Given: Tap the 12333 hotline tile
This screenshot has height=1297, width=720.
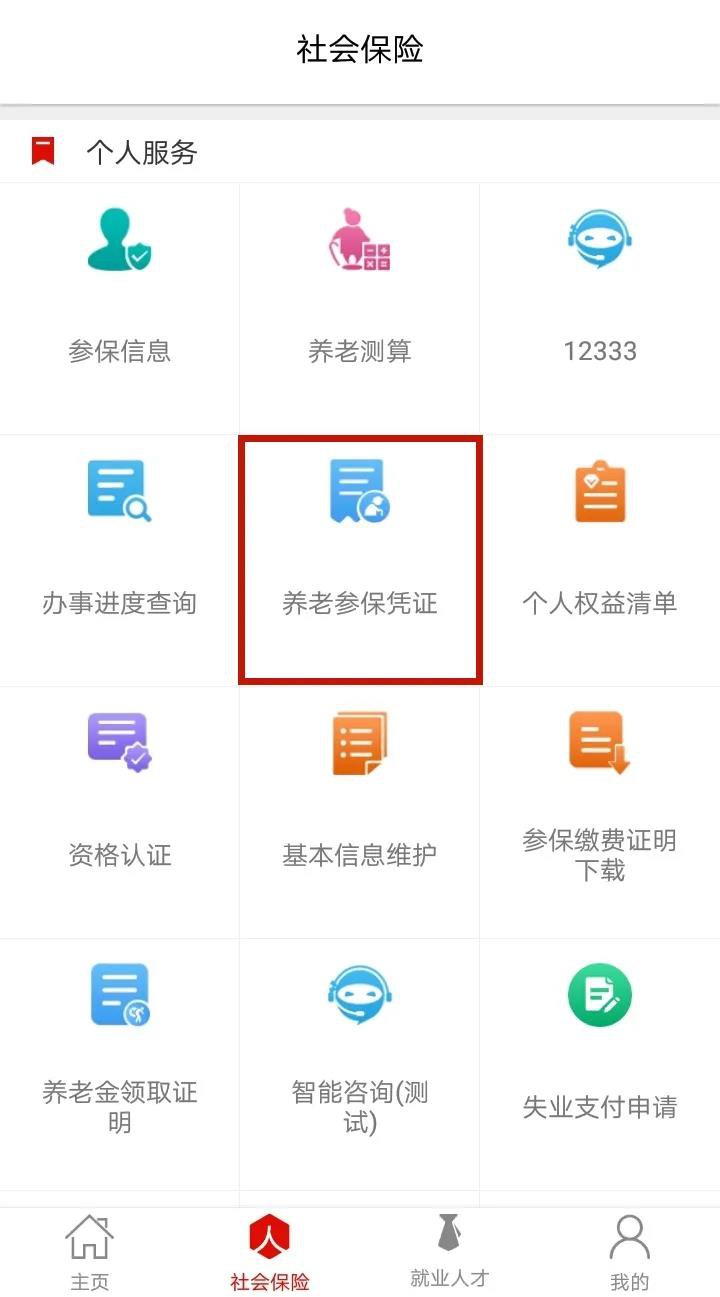Looking at the screenshot, I should coord(600,290).
